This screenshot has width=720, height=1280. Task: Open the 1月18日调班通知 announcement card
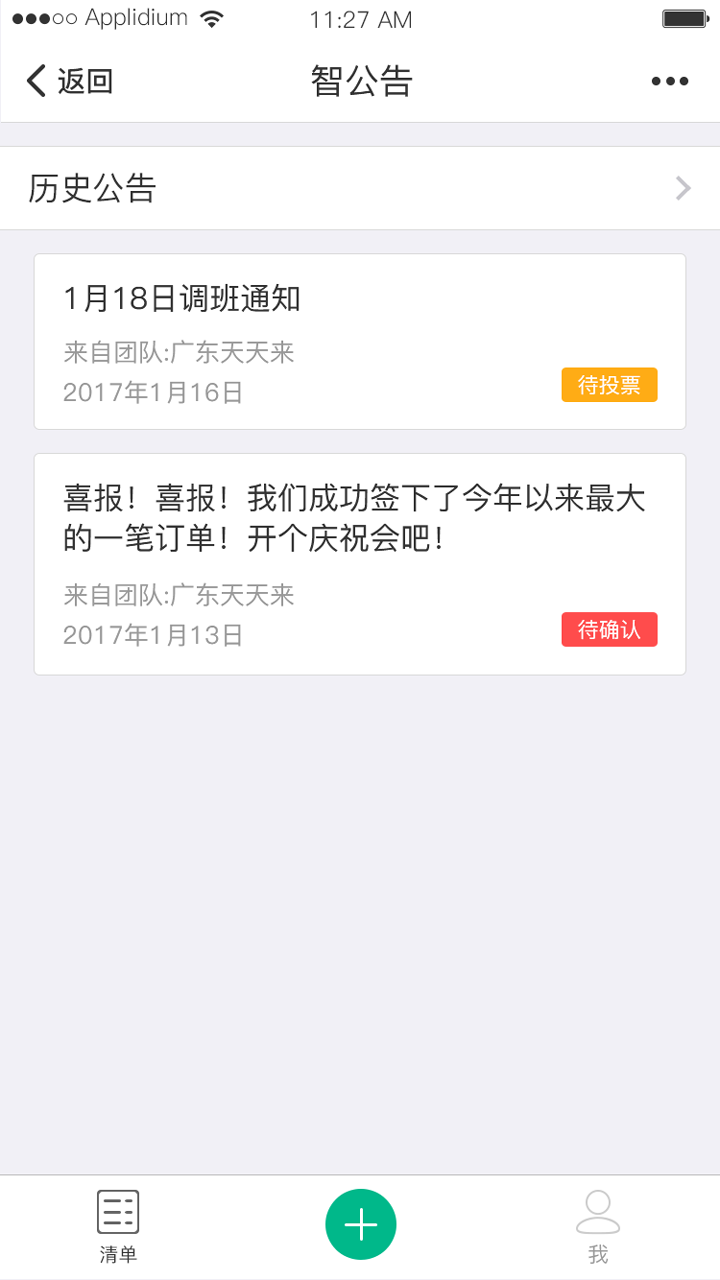(x=360, y=341)
